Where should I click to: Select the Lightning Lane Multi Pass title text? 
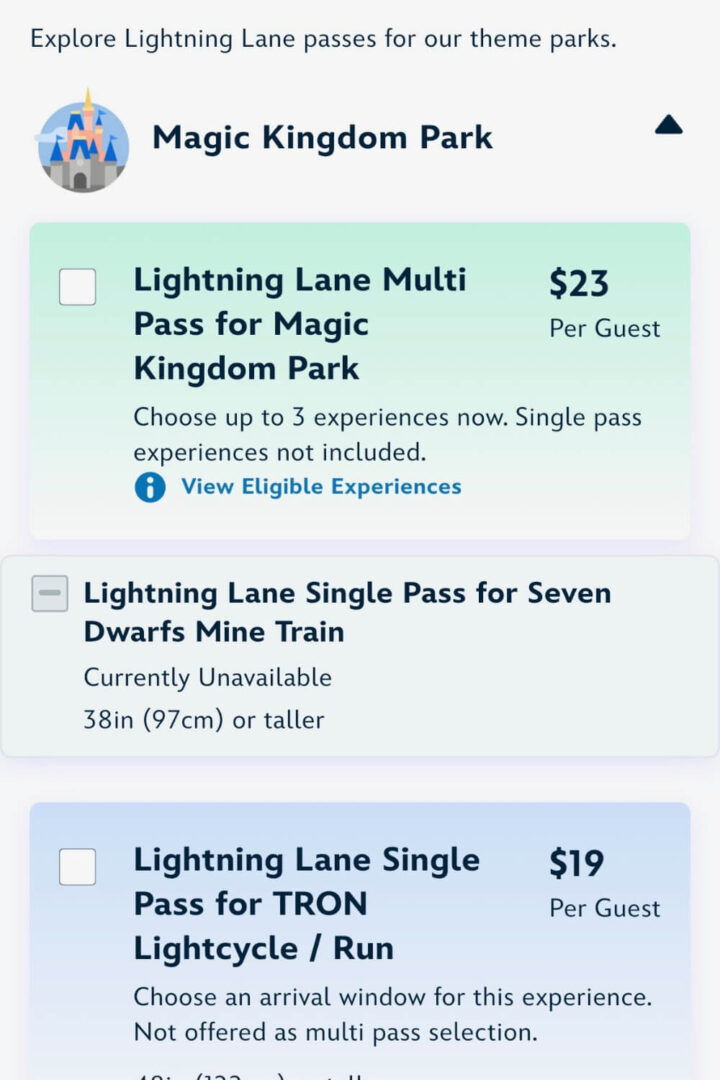pyautogui.click(x=300, y=323)
